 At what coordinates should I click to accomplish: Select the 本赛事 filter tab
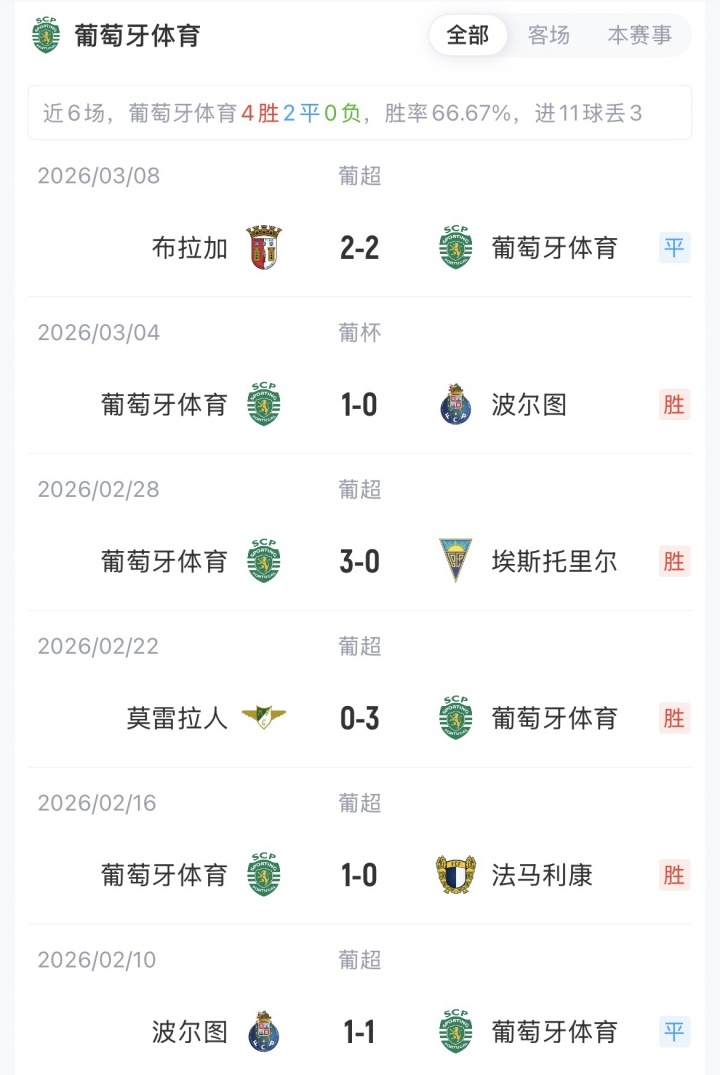pyautogui.click(x=639, y=36)
